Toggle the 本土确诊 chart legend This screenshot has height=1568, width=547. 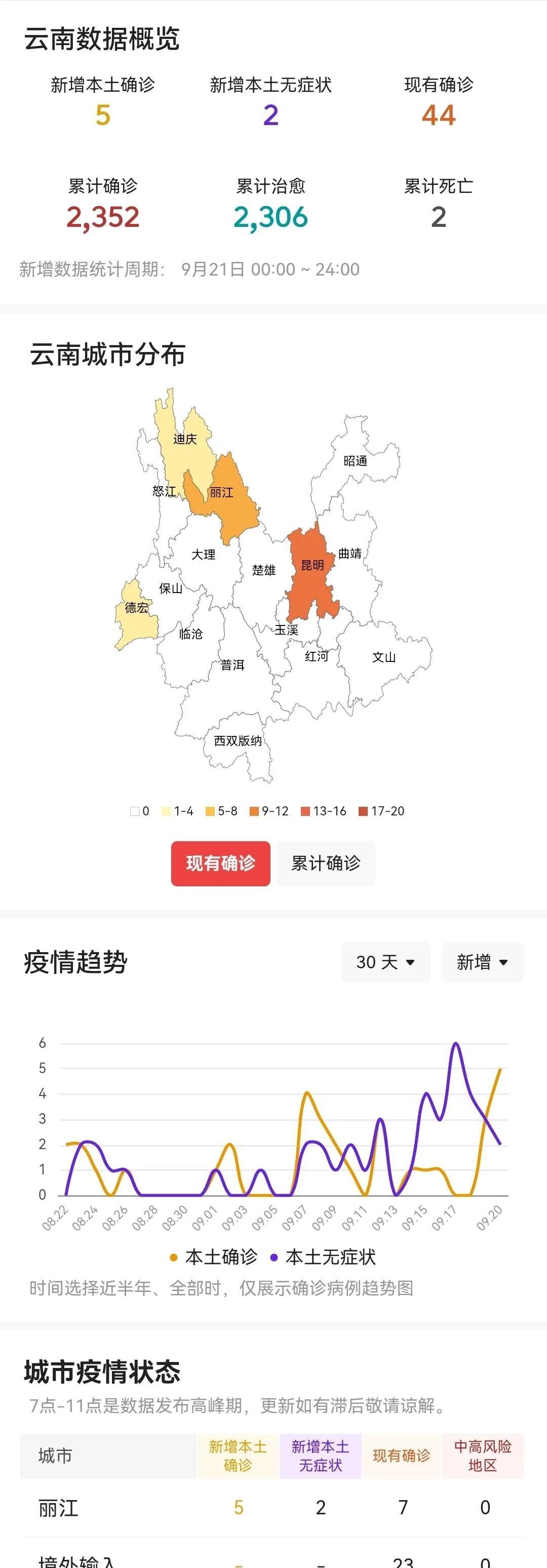tap(214, 1257)
